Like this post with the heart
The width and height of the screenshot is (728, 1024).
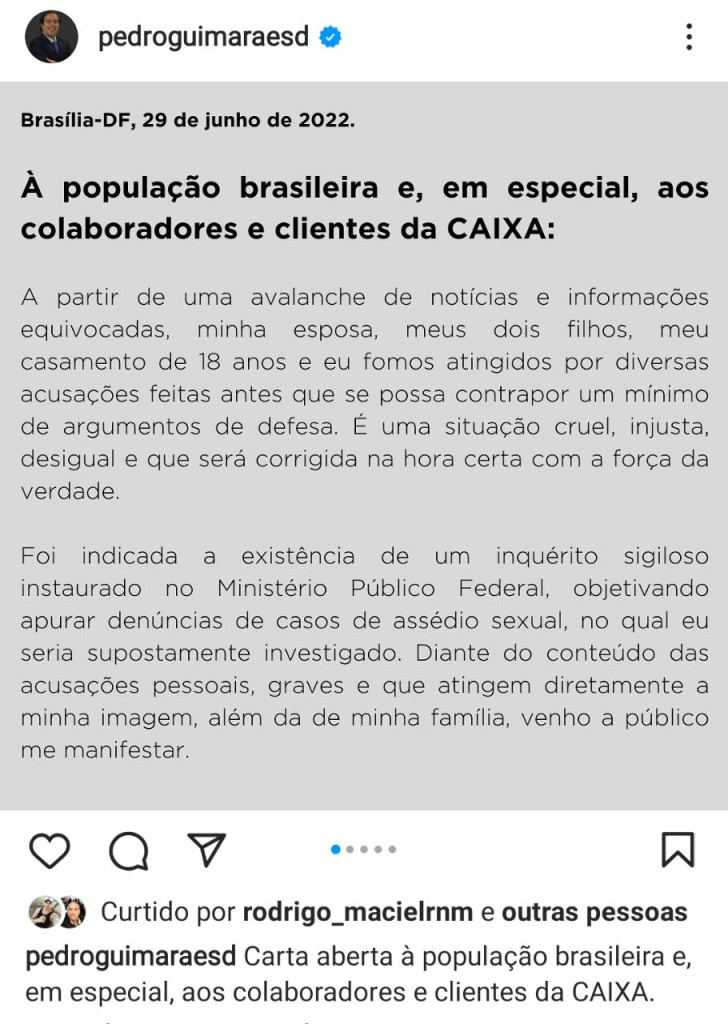pos(49,850)
